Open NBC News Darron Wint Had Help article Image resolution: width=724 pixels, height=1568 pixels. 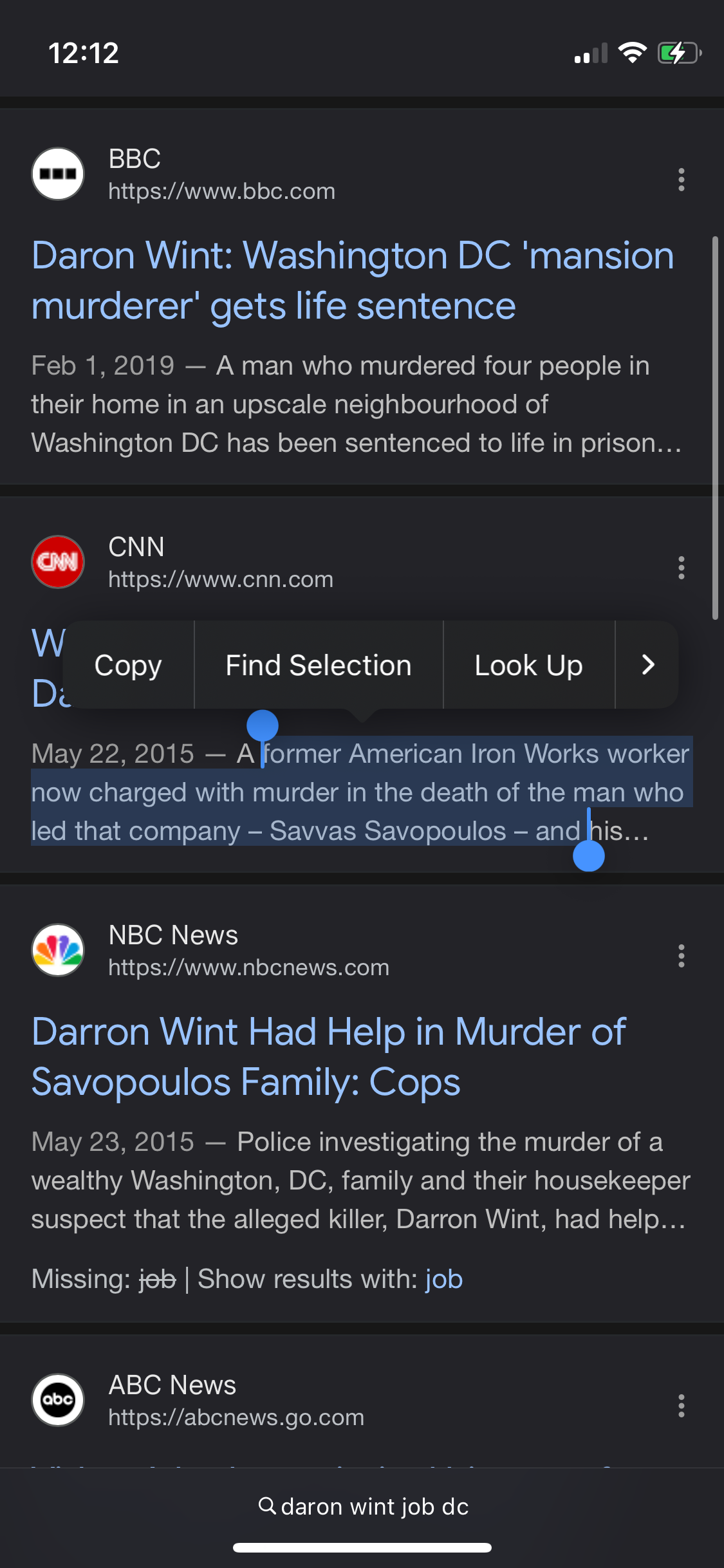click(329, 1057)
